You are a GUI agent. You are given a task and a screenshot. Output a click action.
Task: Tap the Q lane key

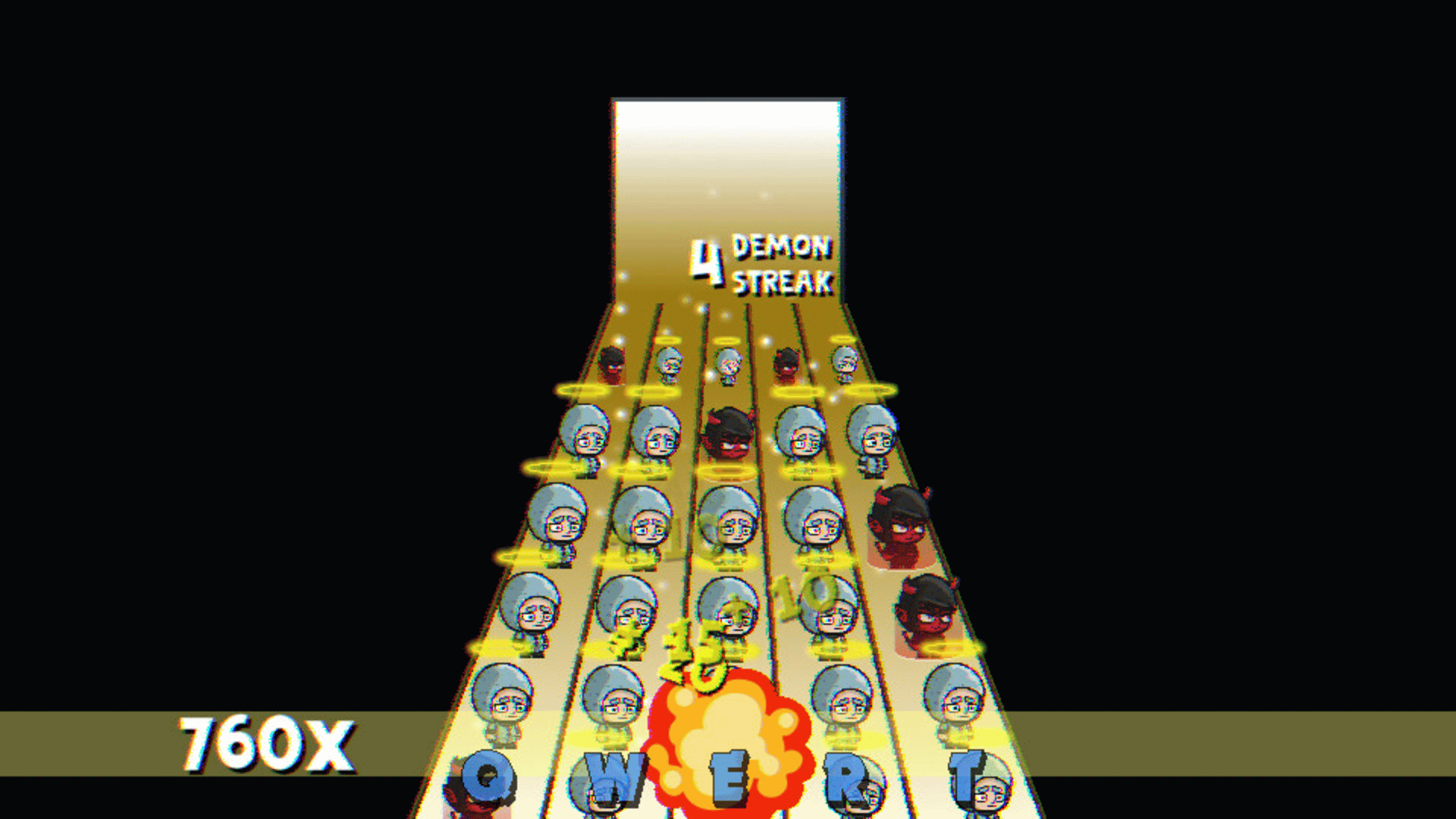click(488, 779)
